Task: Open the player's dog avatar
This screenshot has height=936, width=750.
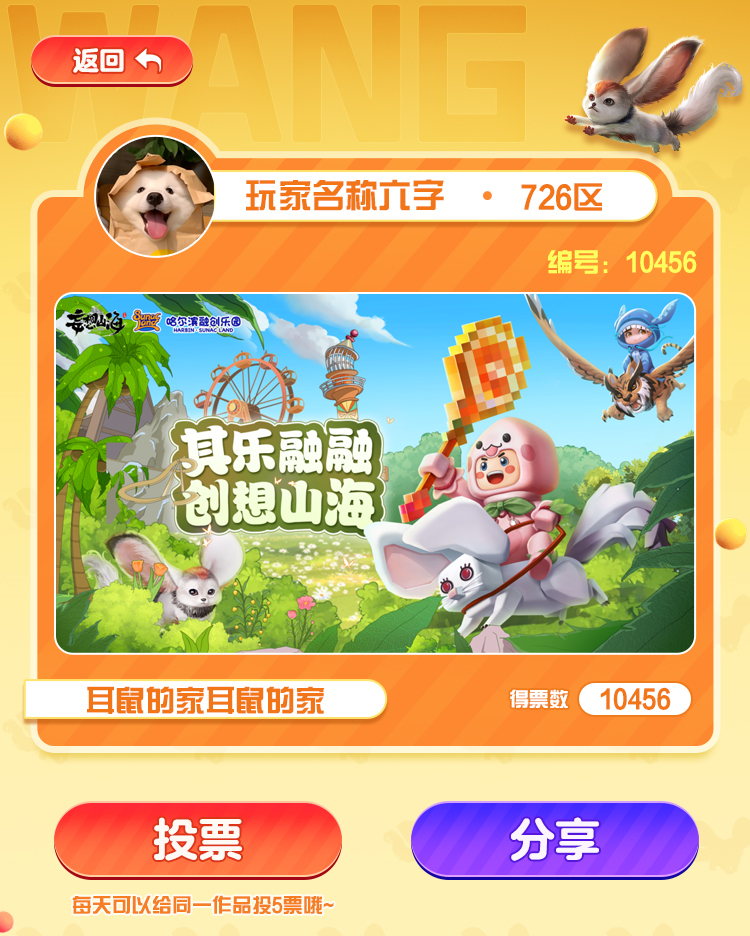Action: [x=155, y=197]
